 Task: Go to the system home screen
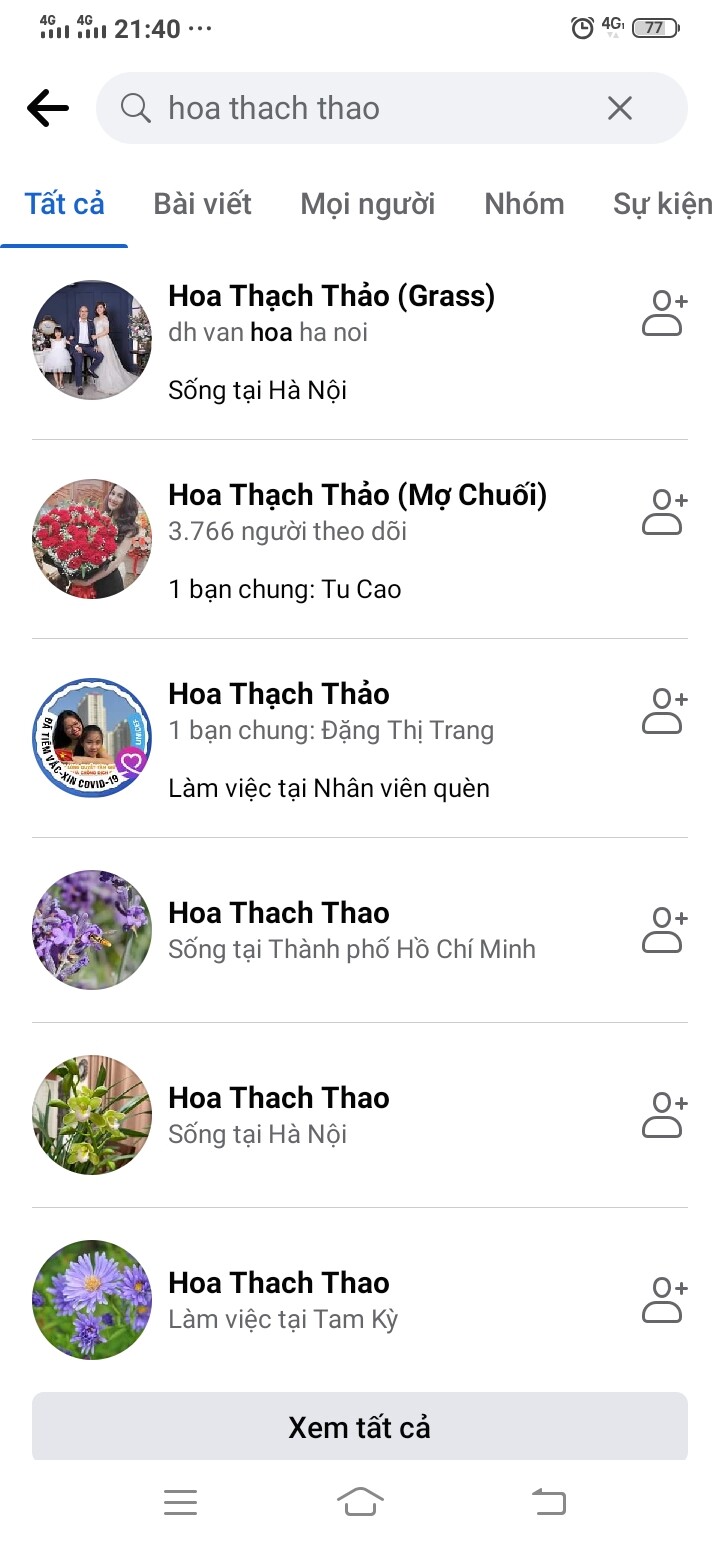pyautogui.click(x=360, y=1501)
